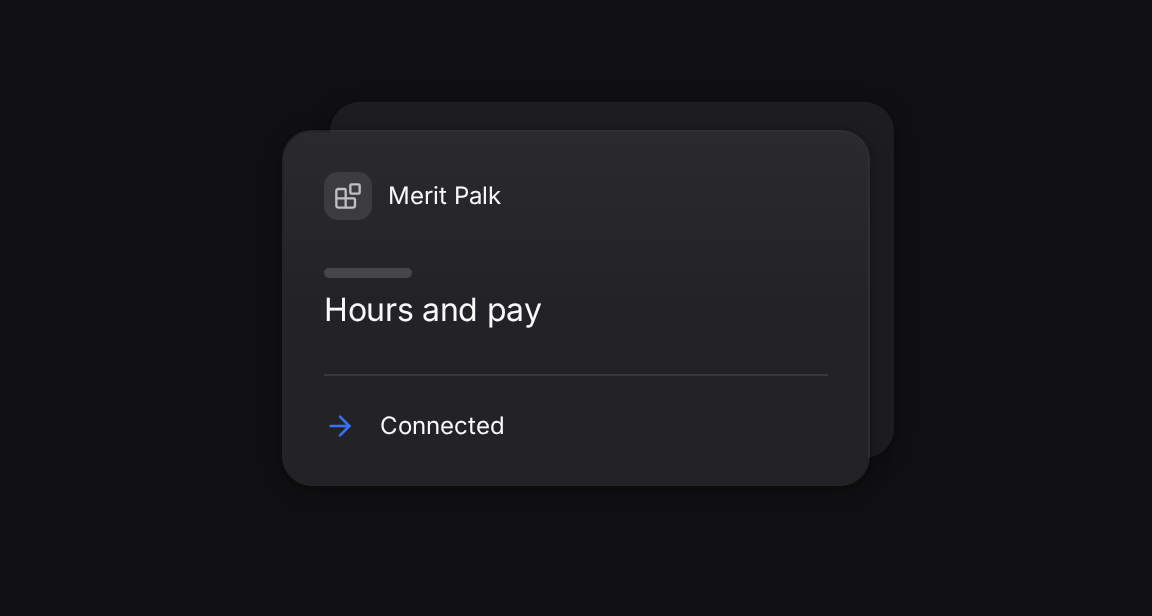Open the Hours and pay card

point(576,308)
